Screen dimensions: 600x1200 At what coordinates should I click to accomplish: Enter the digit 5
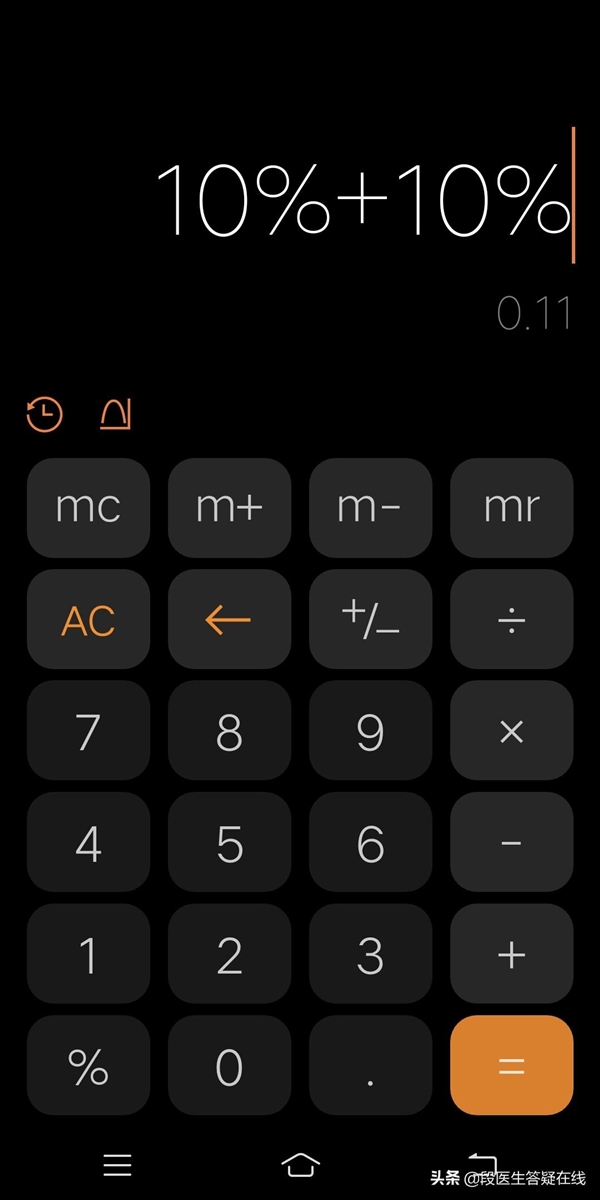point(229,843)
